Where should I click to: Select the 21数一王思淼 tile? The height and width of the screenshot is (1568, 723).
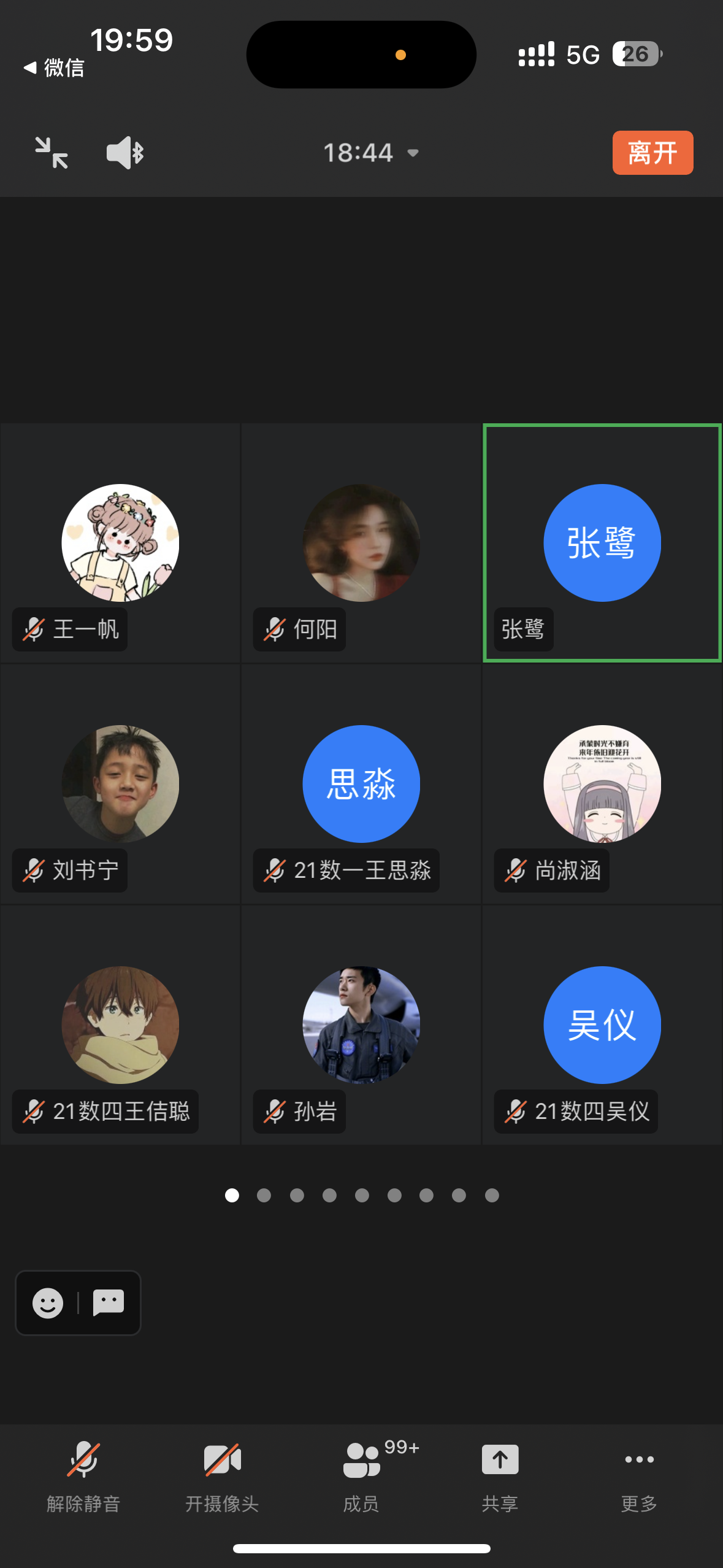click(361, 784)
